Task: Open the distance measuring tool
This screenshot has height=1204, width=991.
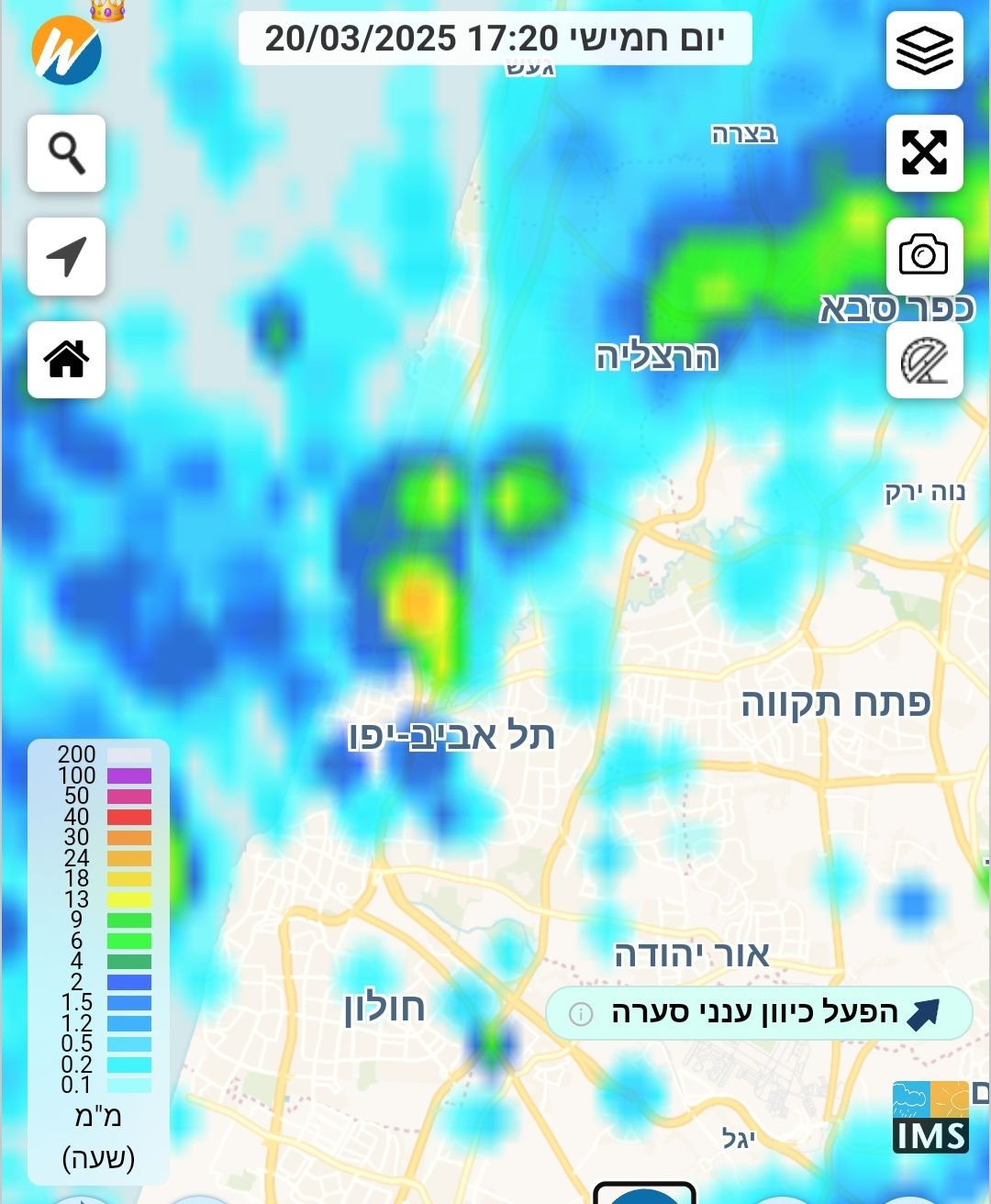Action: (x=924, y=359)
